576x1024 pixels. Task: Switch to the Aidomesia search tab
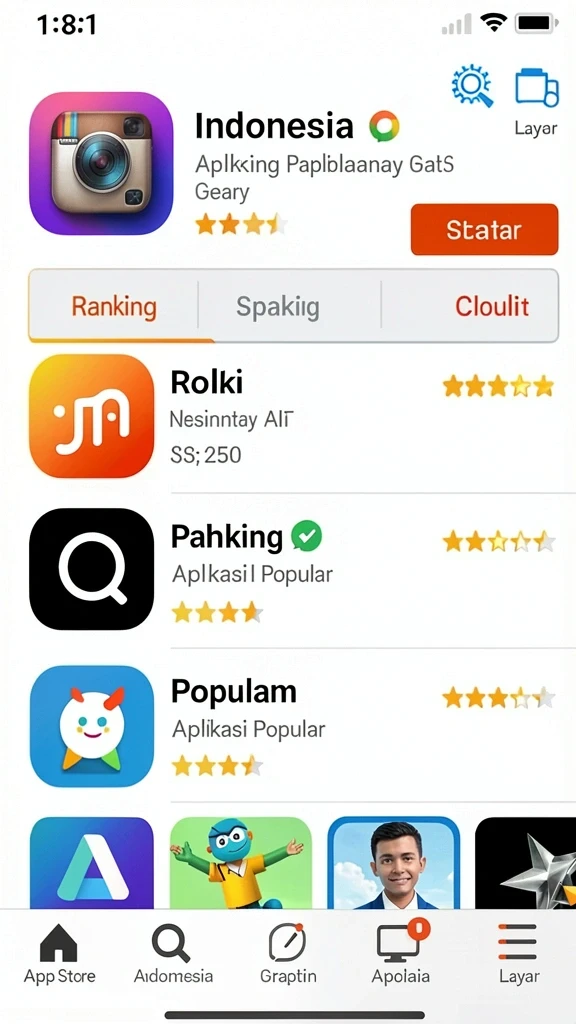click(173, 953)
